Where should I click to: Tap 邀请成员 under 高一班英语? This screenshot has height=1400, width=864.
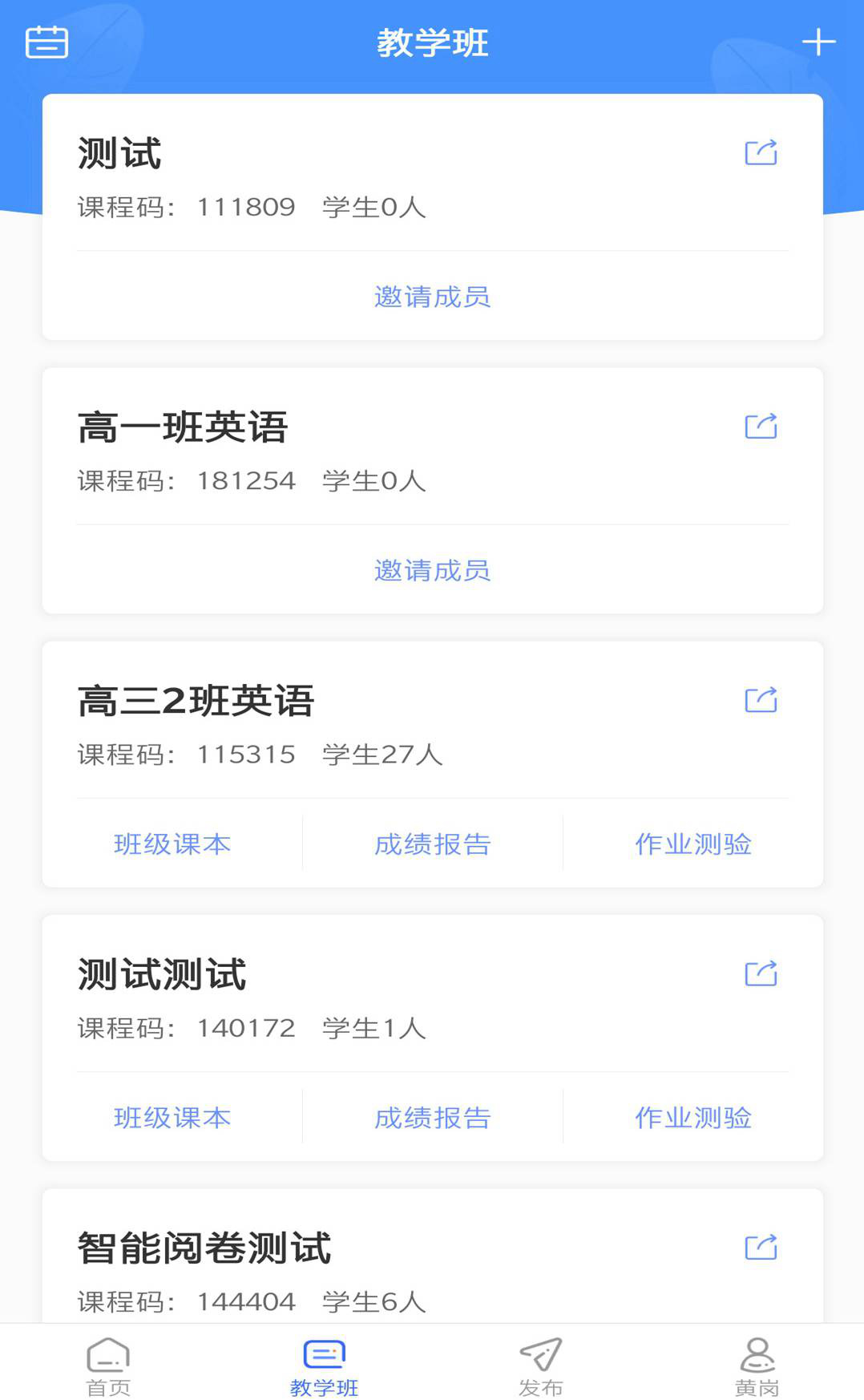click(432, 571)
